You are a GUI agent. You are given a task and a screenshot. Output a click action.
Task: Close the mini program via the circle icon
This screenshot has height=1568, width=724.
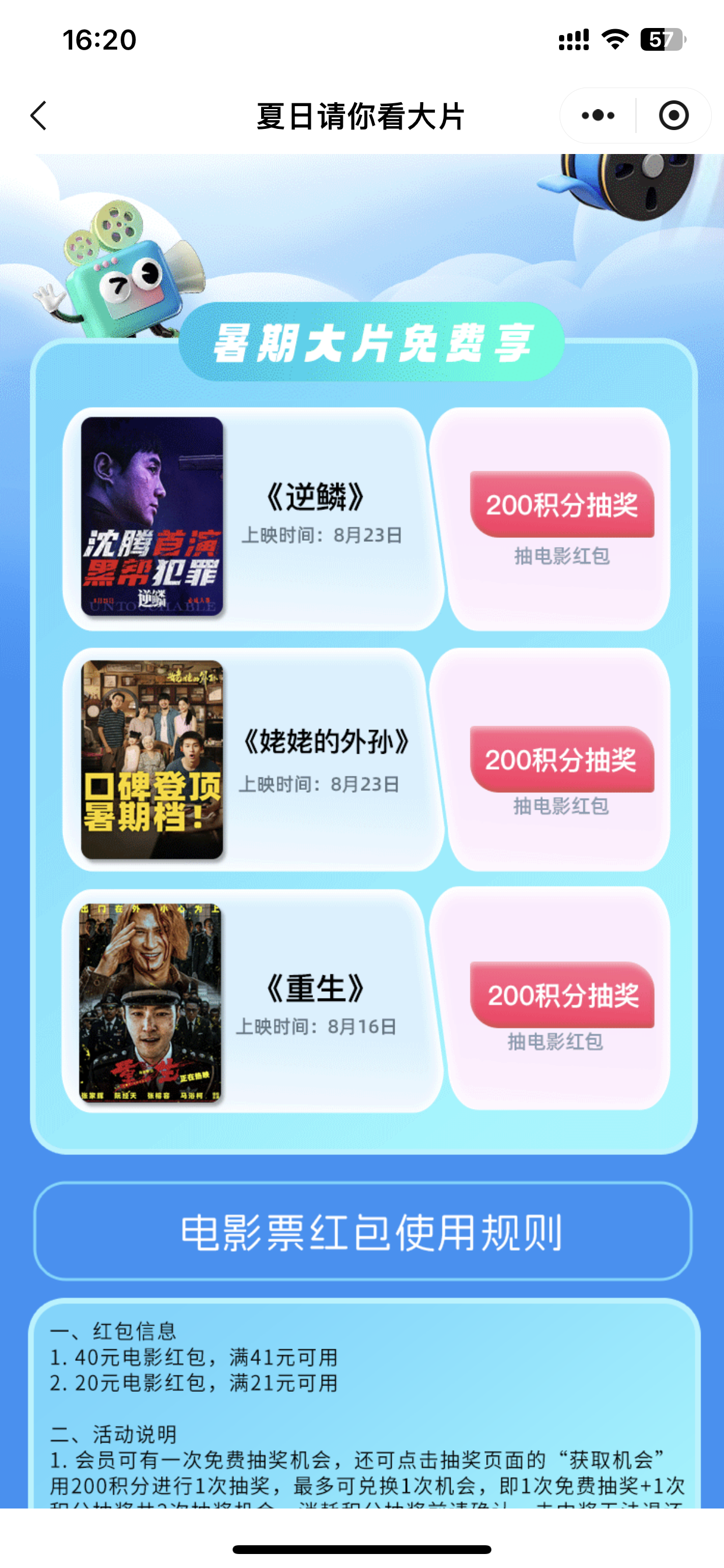[673, 116]
